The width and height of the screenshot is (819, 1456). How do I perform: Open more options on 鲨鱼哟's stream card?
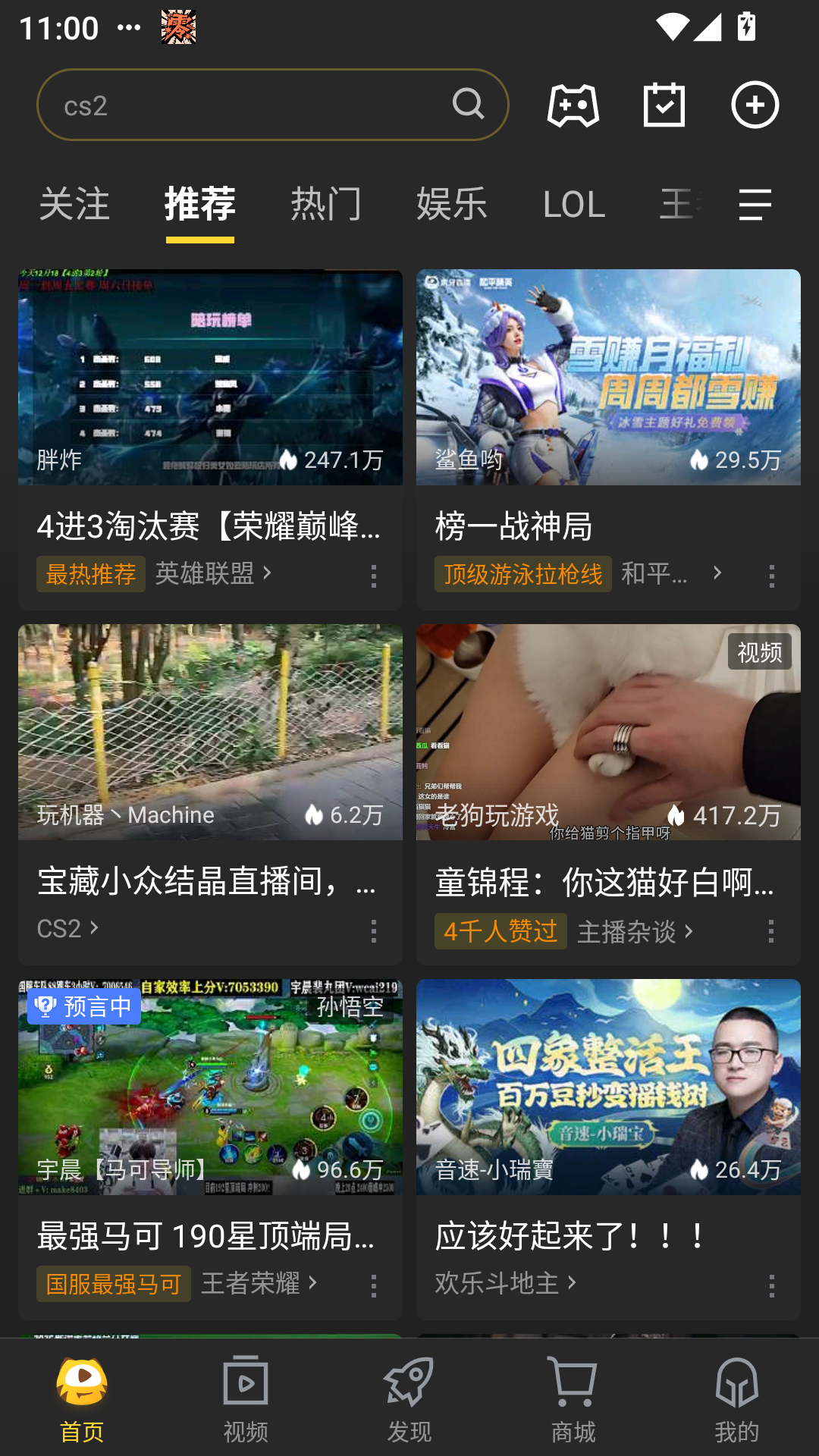click(773, 576)
